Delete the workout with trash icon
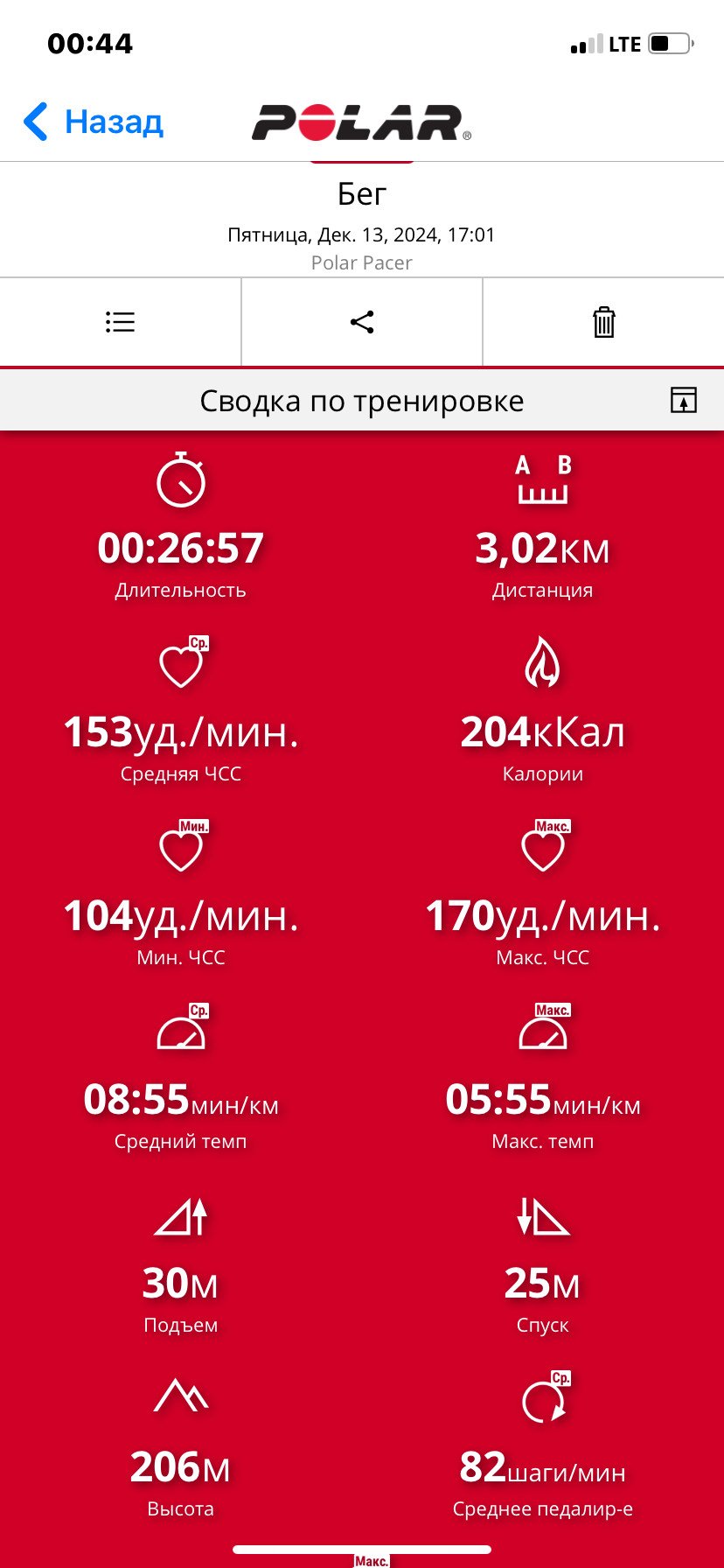Screen dimensions: 724x1568 604,322
